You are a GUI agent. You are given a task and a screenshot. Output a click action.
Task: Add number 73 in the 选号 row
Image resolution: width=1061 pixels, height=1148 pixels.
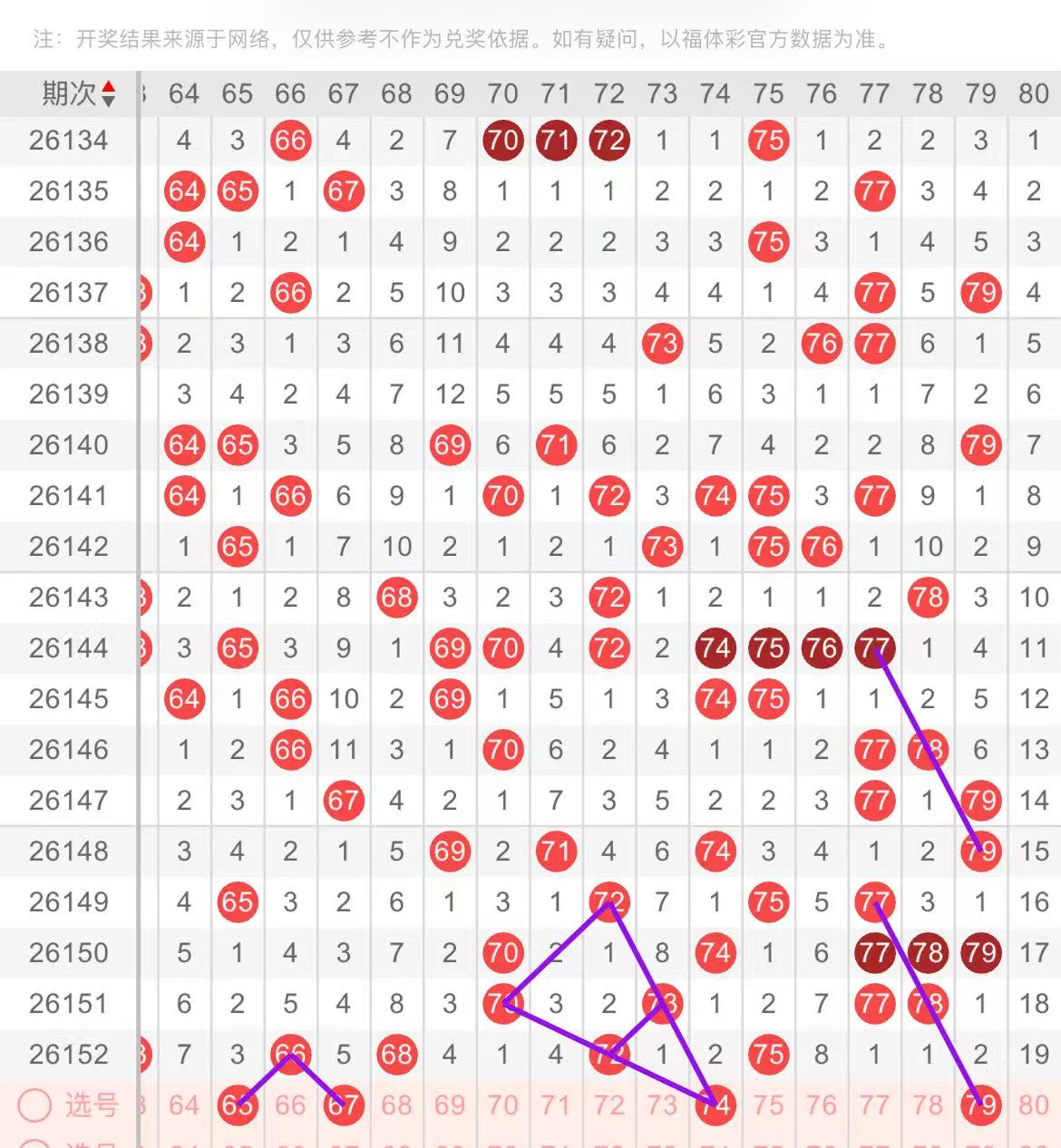[x=662, y=1105]
